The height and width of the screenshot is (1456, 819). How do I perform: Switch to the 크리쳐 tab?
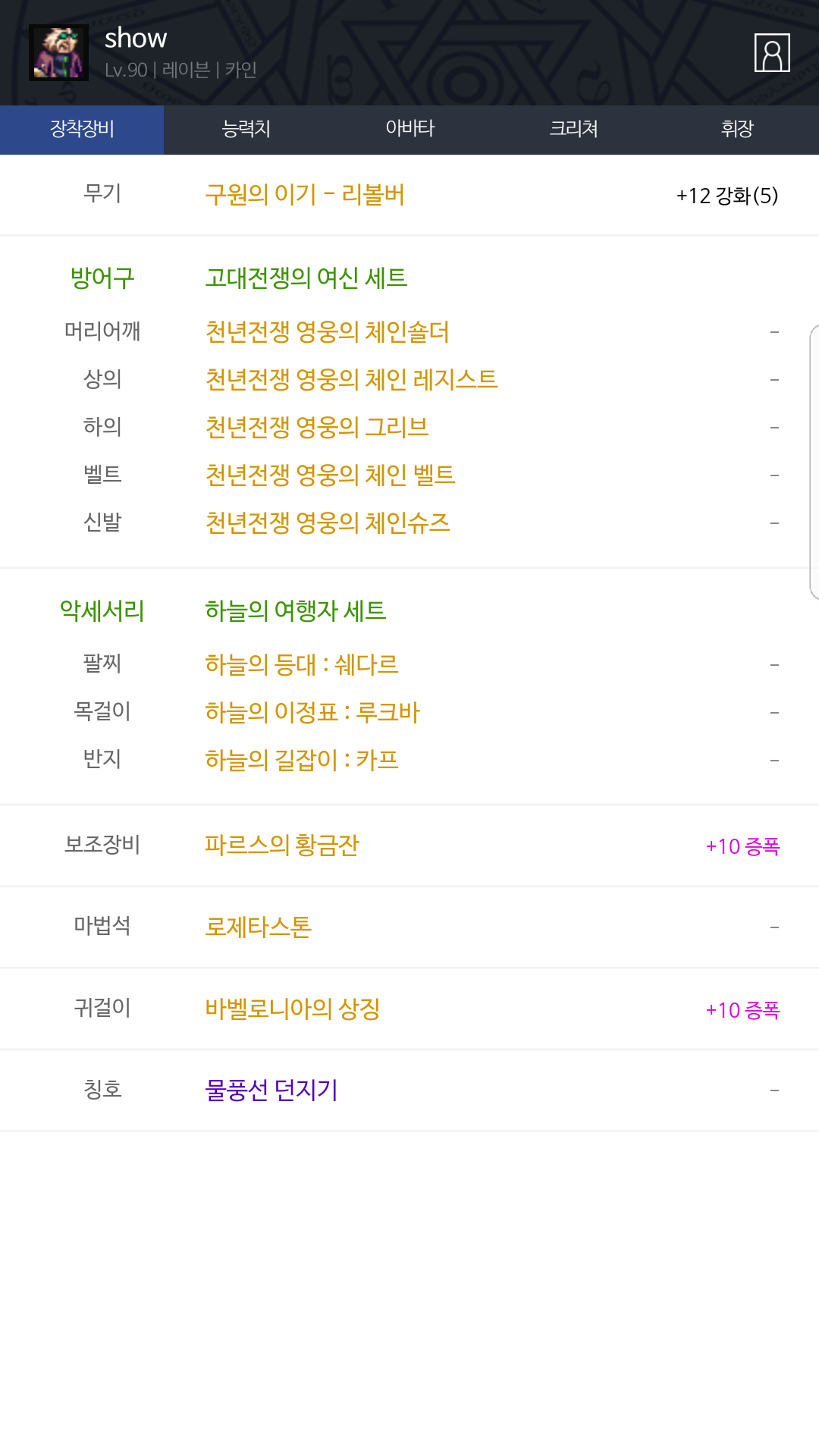coord(573,129)
